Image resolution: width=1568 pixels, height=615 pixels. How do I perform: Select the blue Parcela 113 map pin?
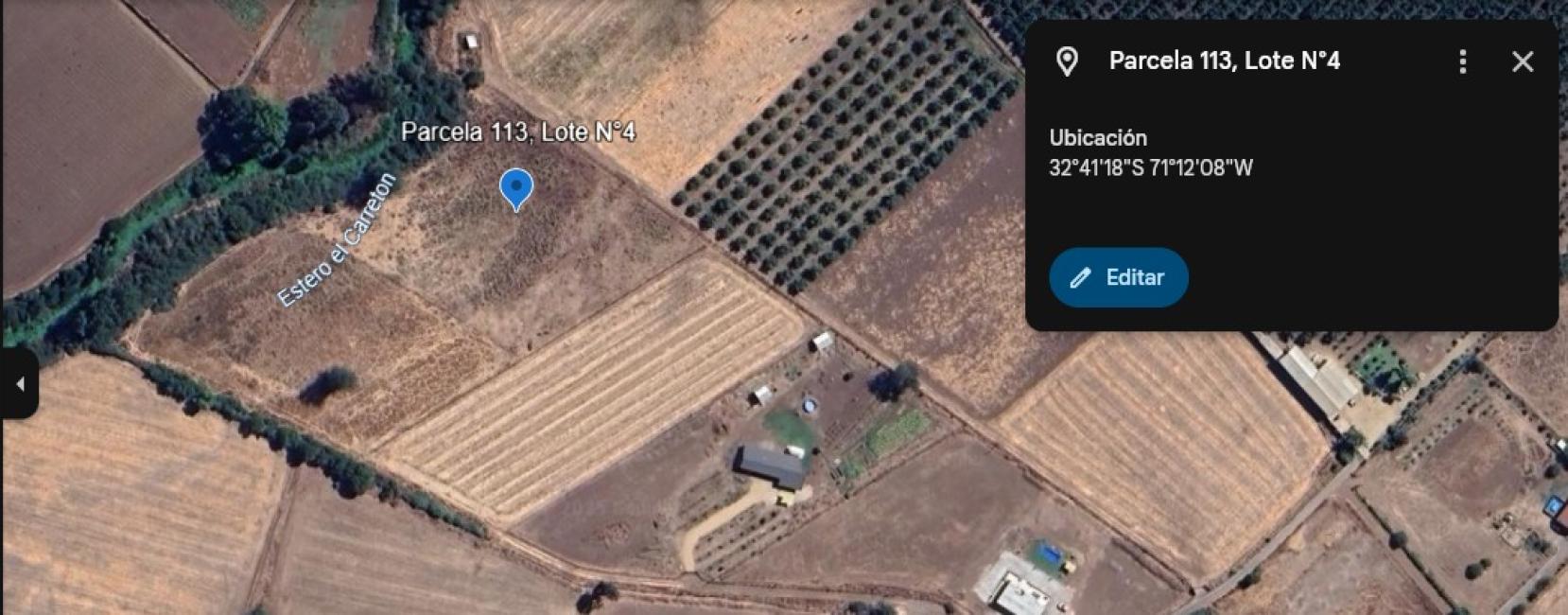[x=516, y=187]
